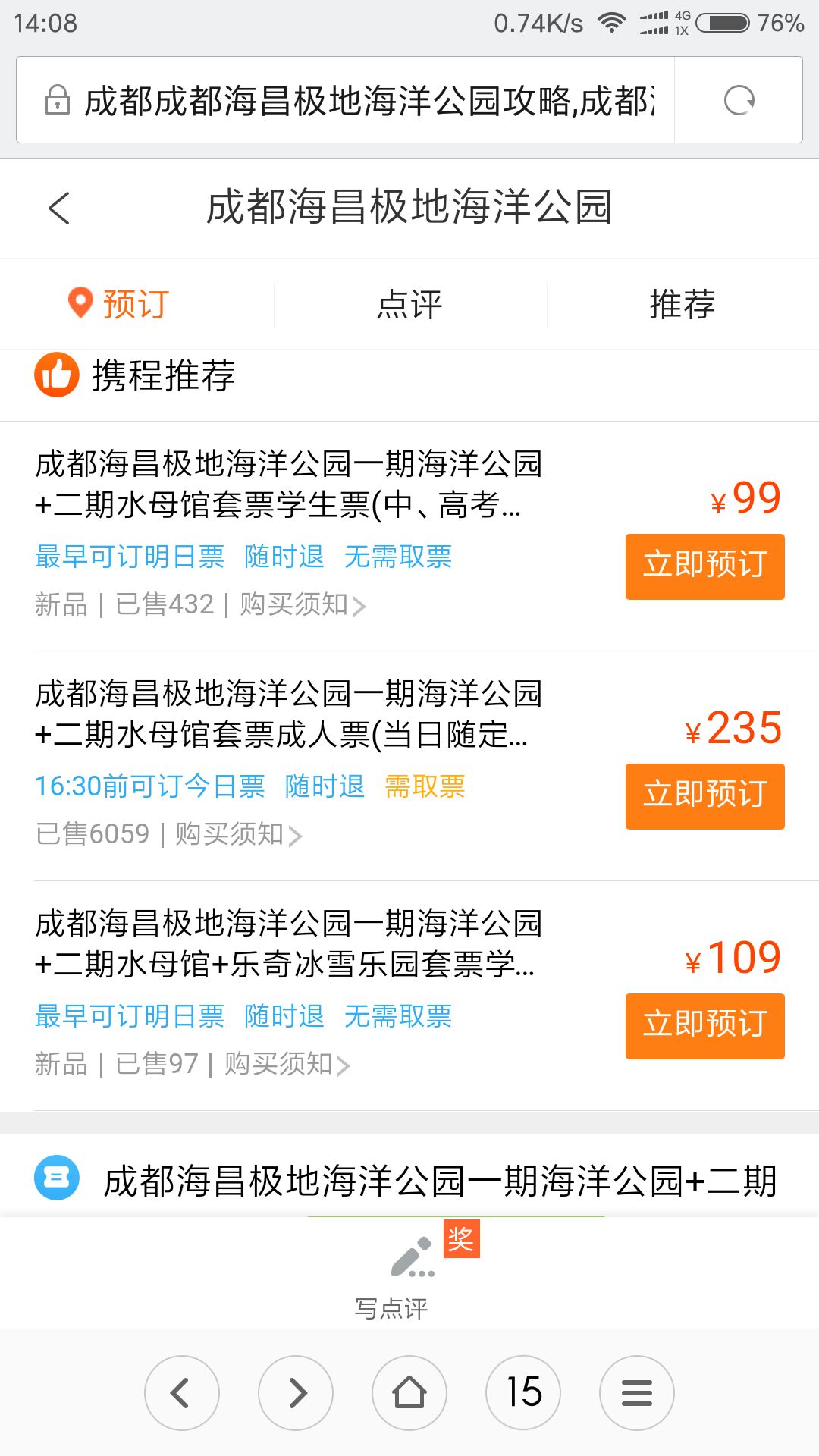The image size is (819, 1456).
Task: Book the ¥99 student ticket now
Action: pyautogui.click(x=705, y=566)
